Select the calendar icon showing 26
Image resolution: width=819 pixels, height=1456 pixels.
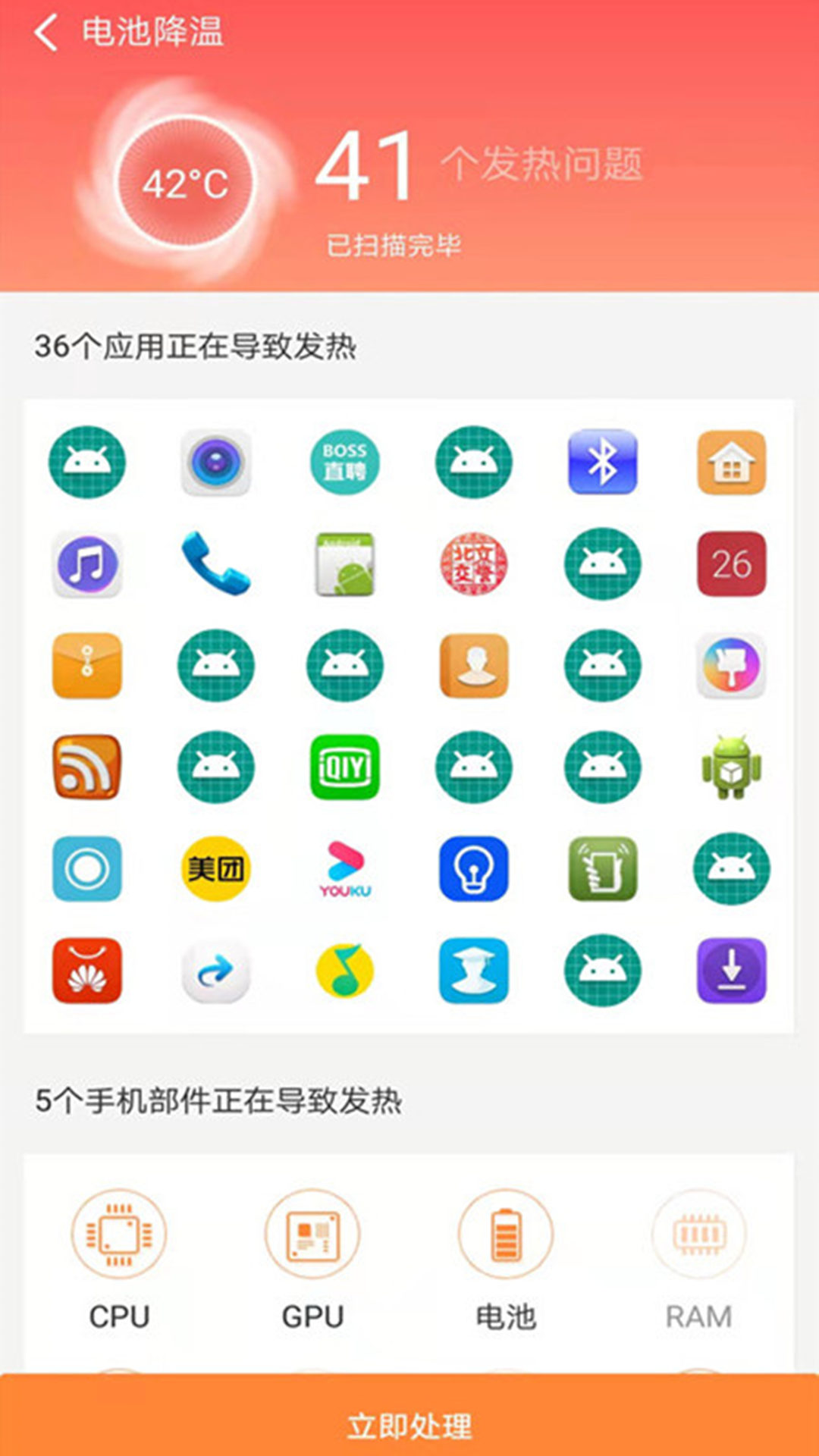(x=731, y=565)
